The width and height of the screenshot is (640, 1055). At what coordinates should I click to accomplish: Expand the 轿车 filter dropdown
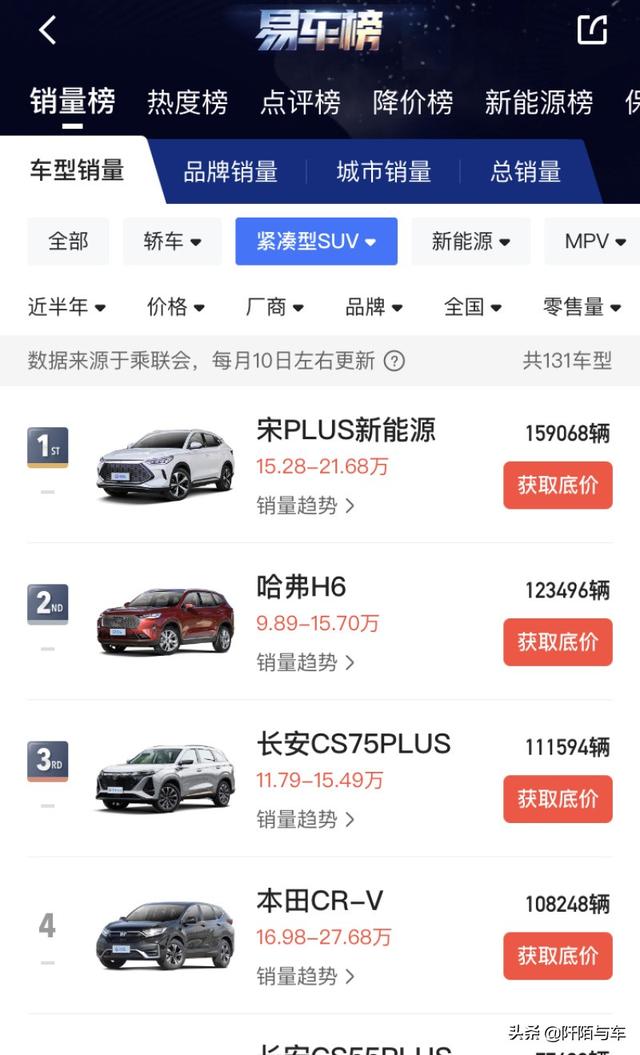point(172,241)
